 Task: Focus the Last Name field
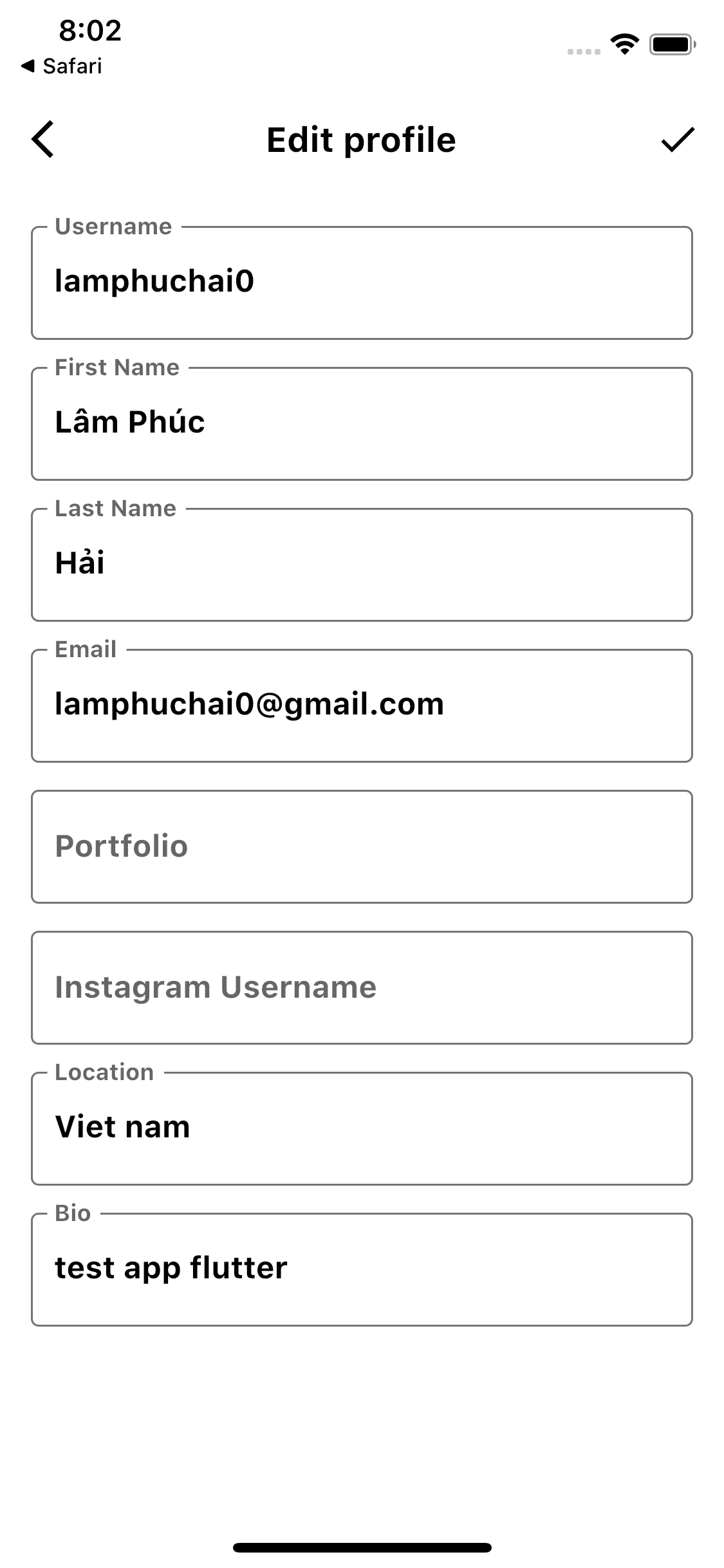coord(362,565)
